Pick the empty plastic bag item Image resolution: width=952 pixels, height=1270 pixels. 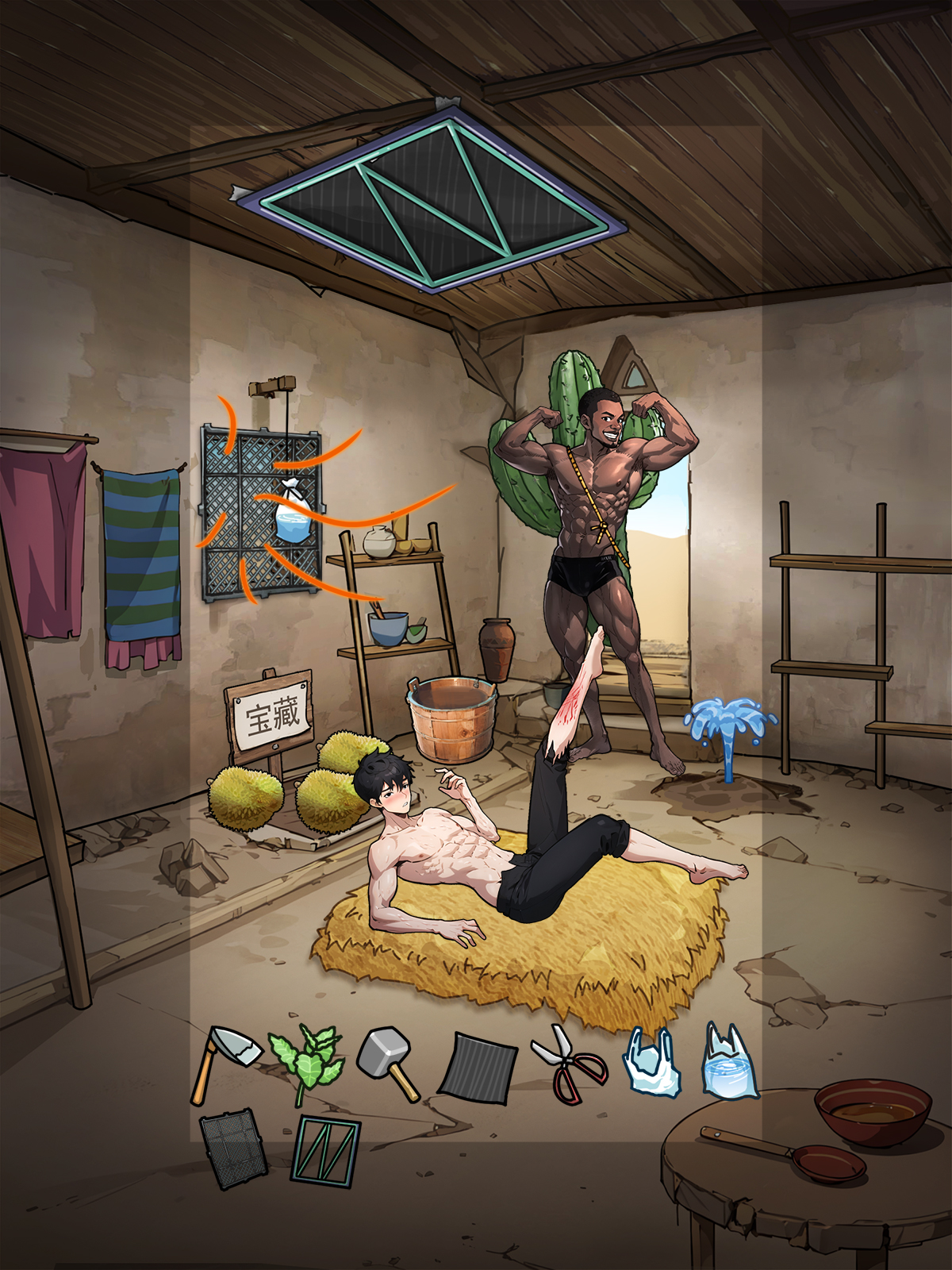(x=652, y=1064)
